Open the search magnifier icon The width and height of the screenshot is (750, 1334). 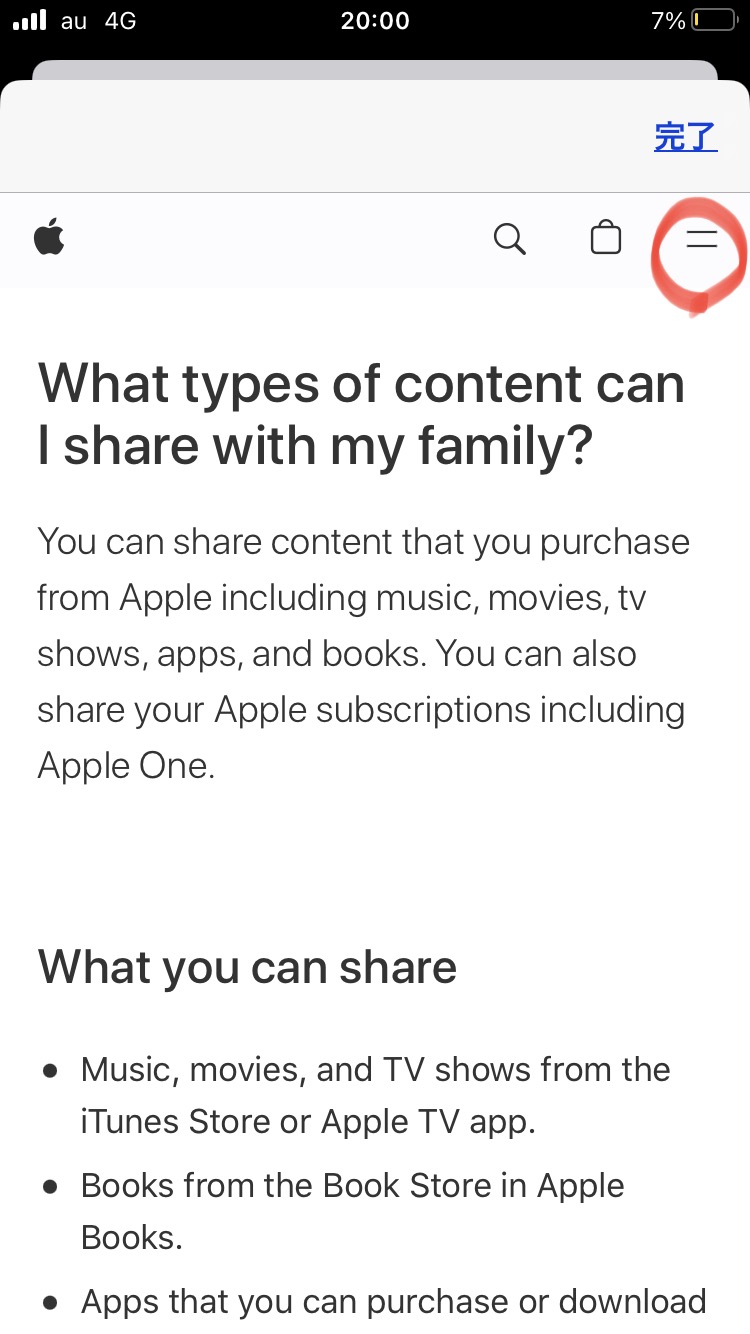pos(510,239)
